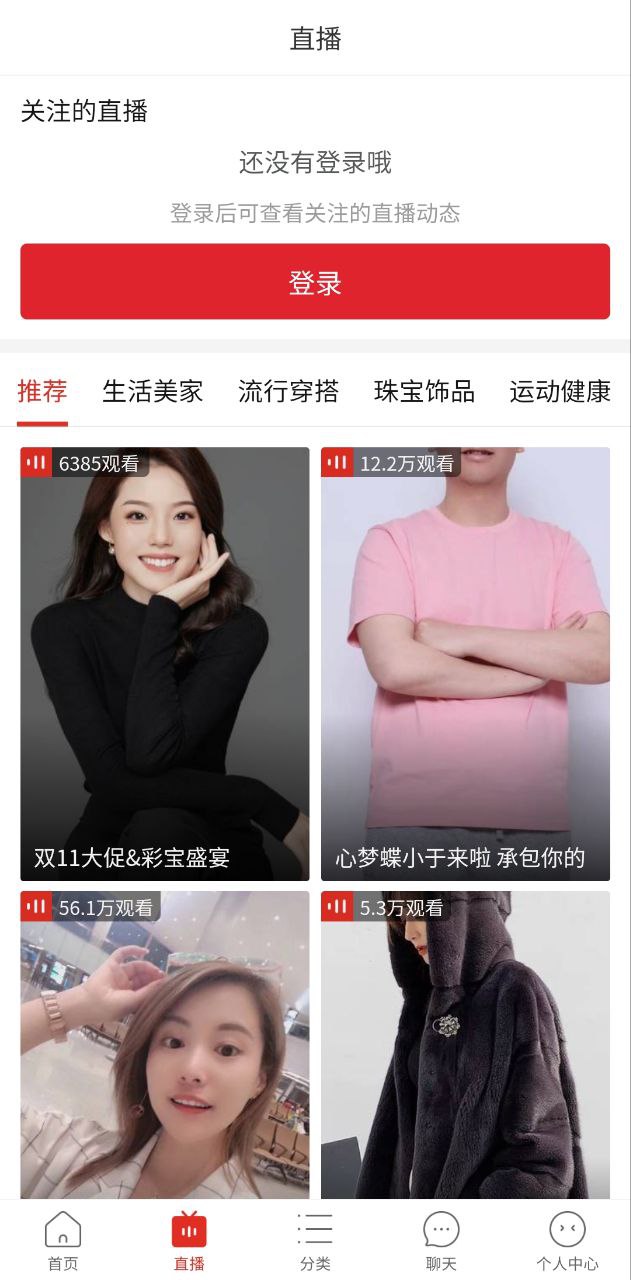
Task: Switch to the 运动健康 tab
Action: (559, 392)
